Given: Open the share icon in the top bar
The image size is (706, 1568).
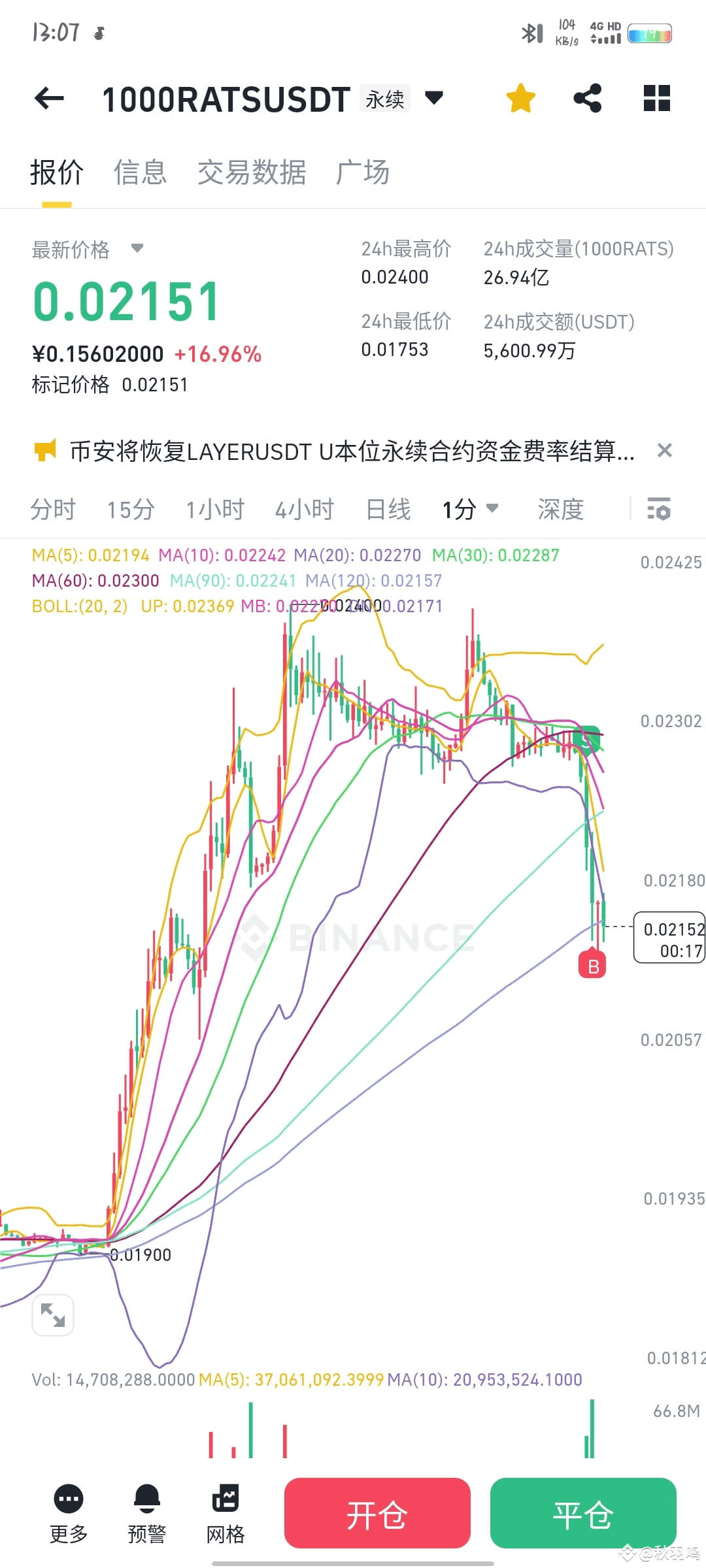Looking at the screenshot, I should 587,98.
